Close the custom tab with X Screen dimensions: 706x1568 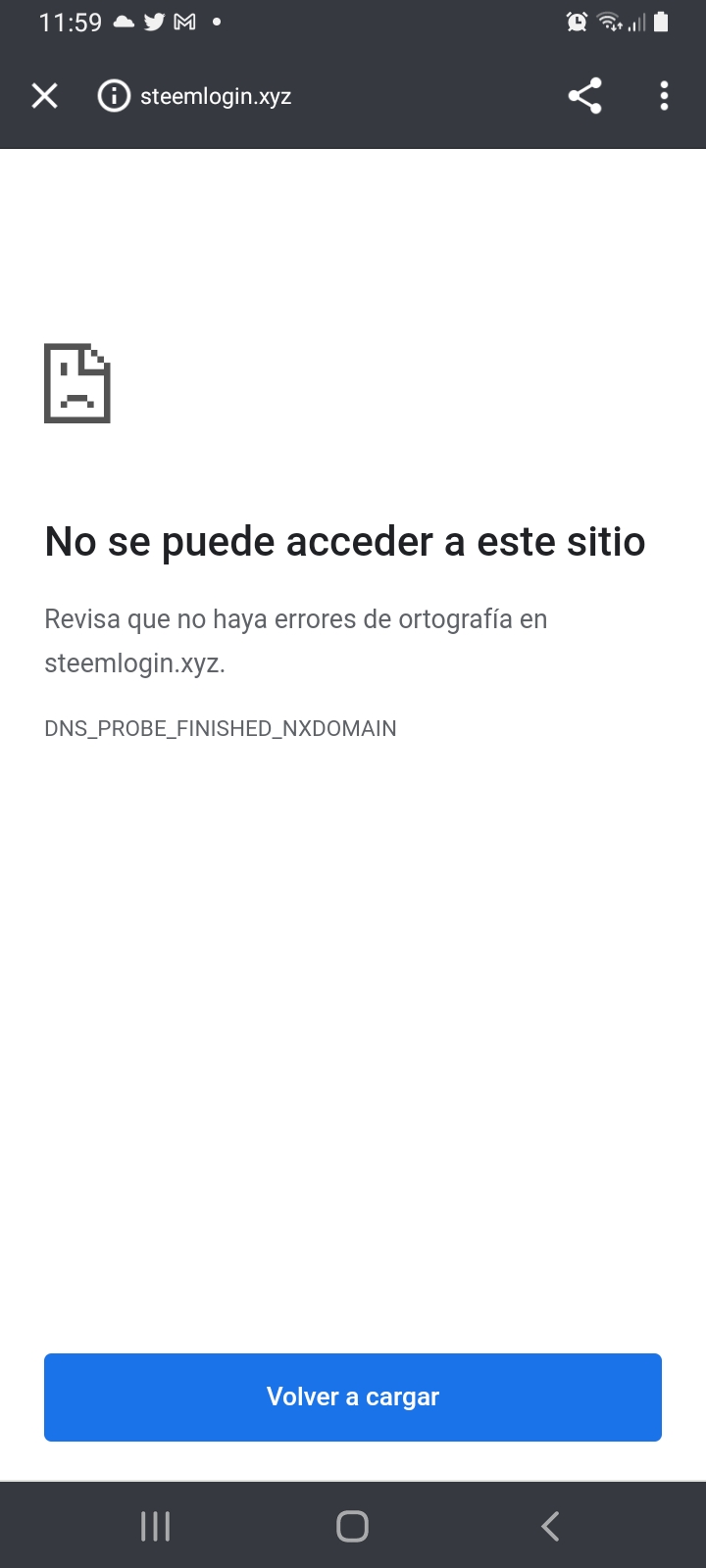point(45,96)
